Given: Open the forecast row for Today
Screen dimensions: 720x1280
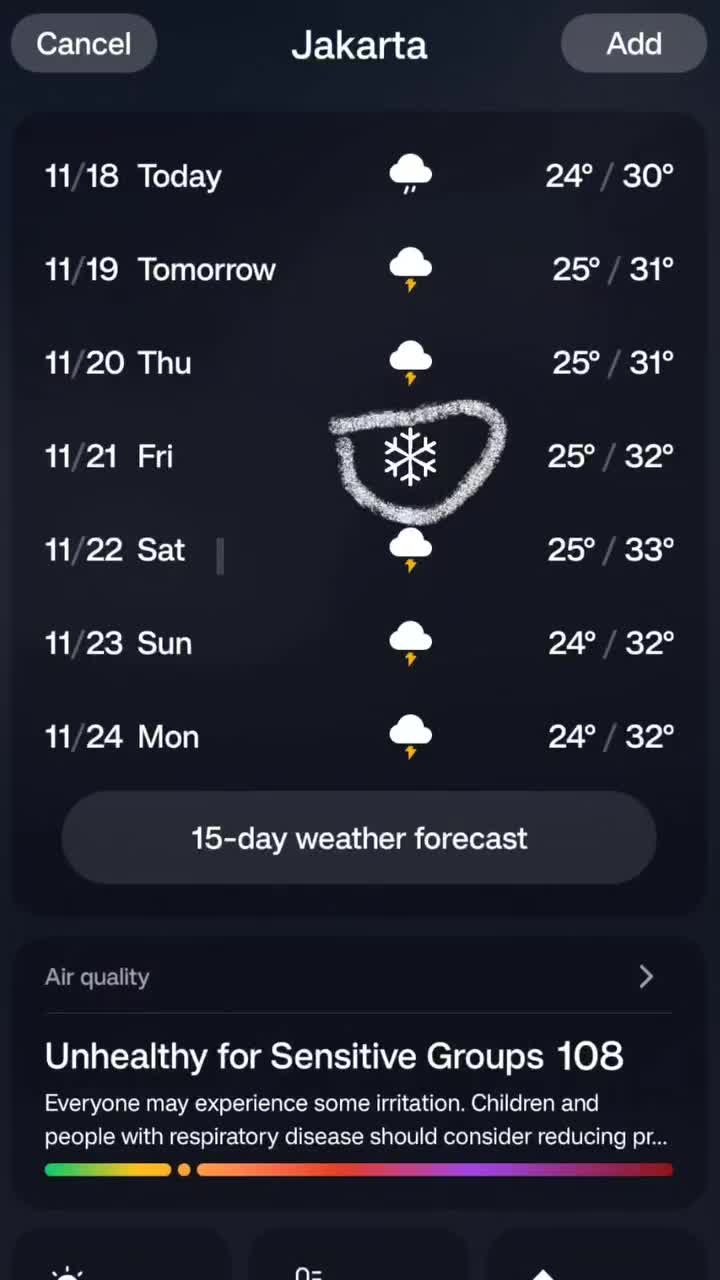Looking at the screenshot, I should coord(359,176).
